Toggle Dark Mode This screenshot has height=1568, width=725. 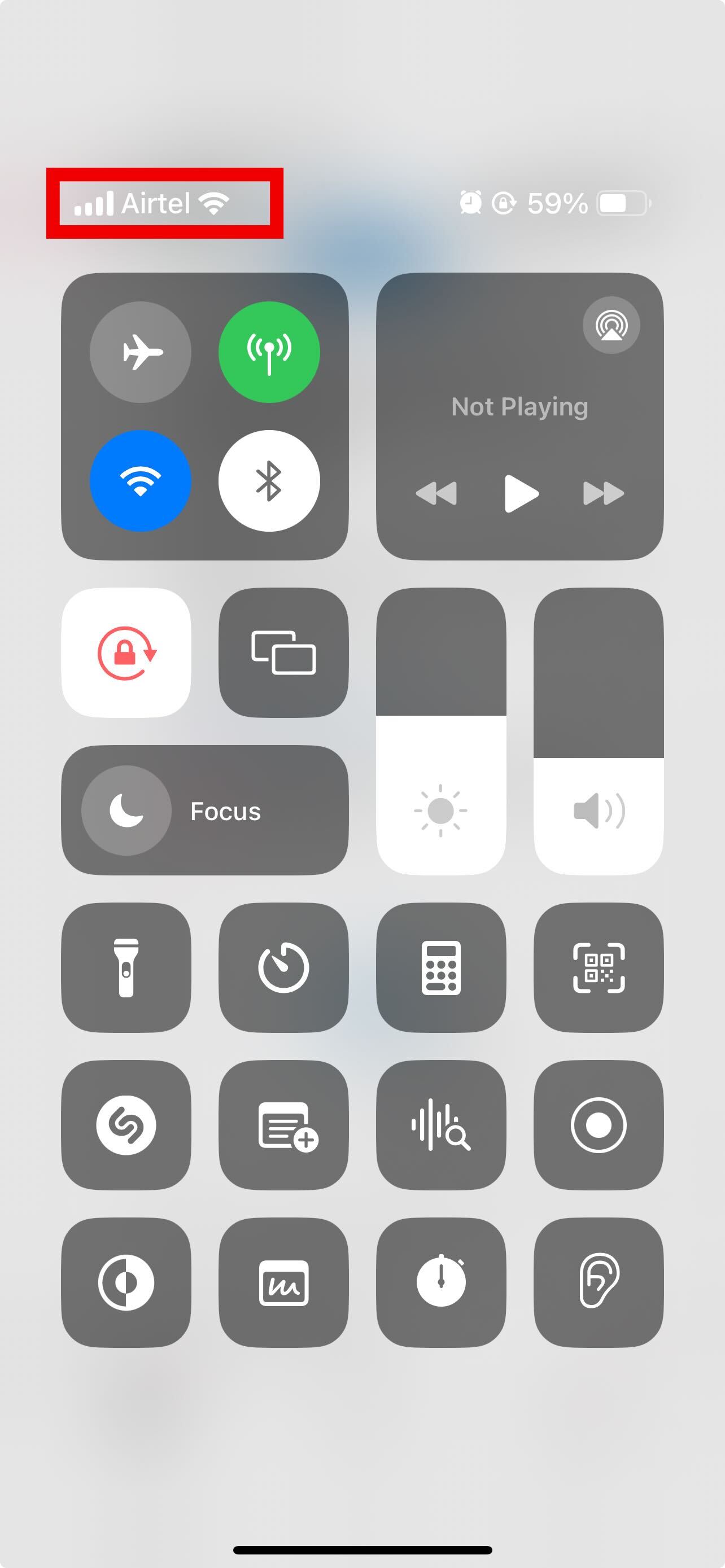coord(126,1282)
